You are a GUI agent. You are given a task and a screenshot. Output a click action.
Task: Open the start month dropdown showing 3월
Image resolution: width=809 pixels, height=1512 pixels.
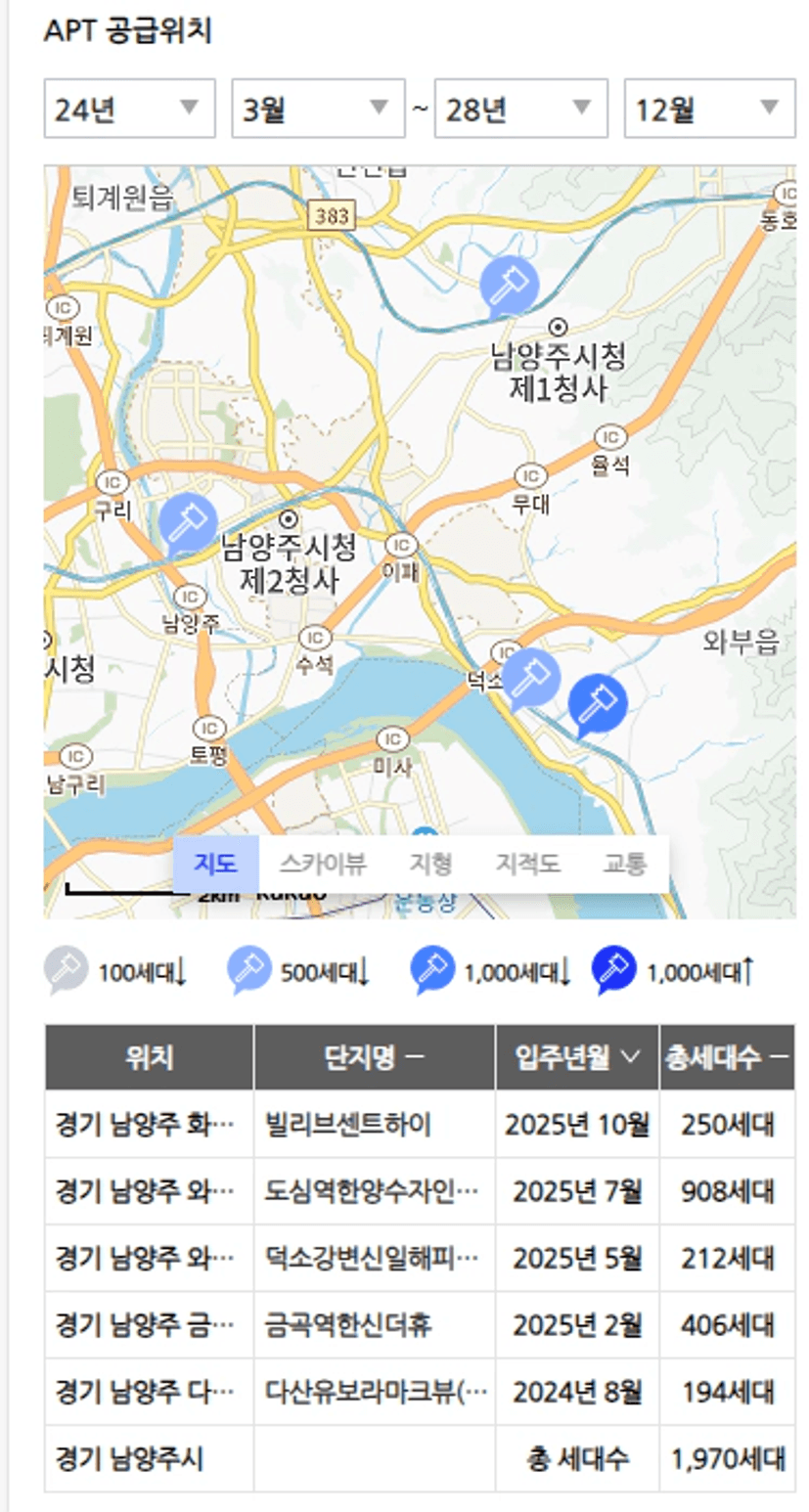tap(318, 109)
